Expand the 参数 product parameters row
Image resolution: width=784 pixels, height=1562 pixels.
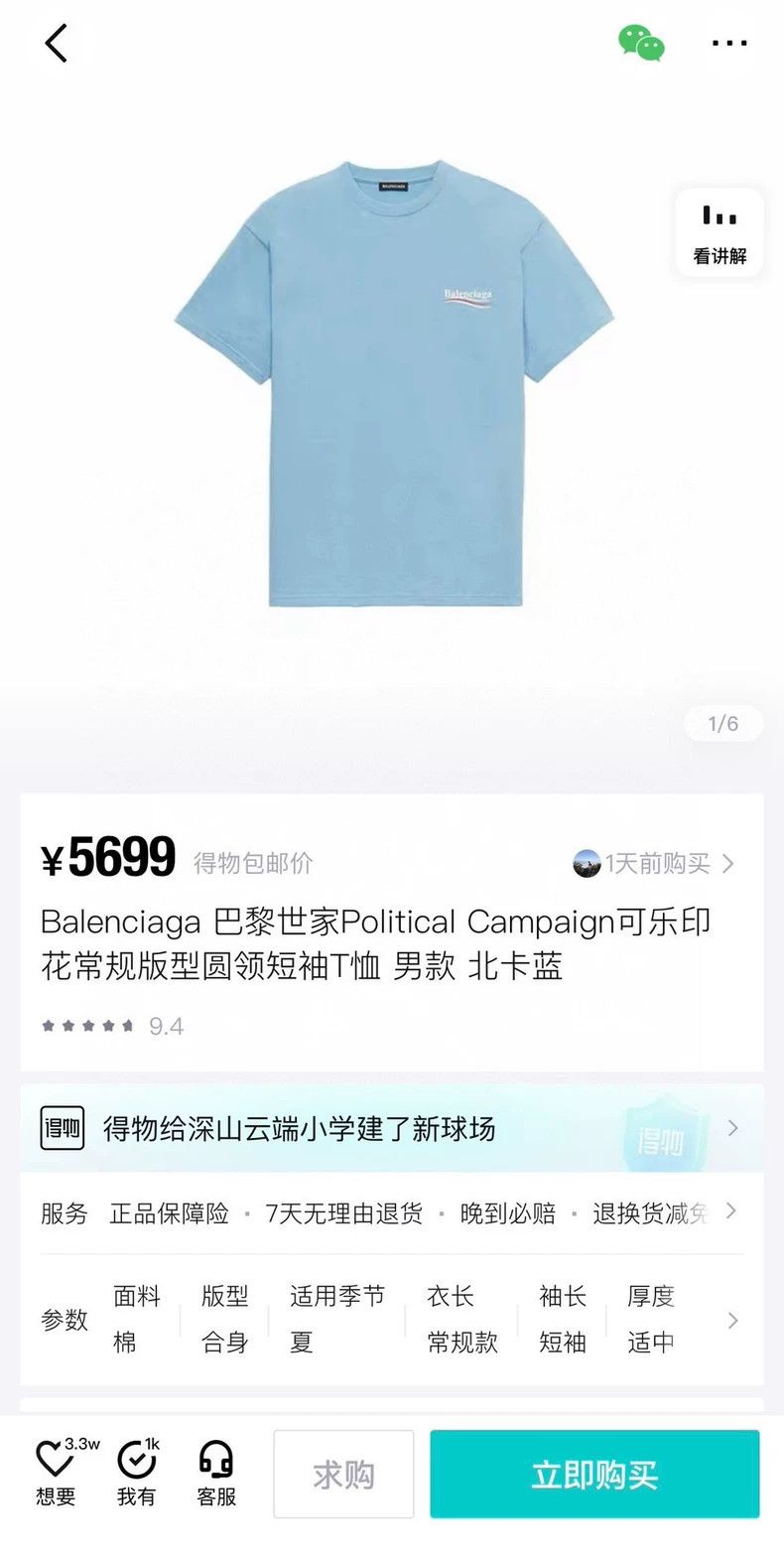[392, 1320]
